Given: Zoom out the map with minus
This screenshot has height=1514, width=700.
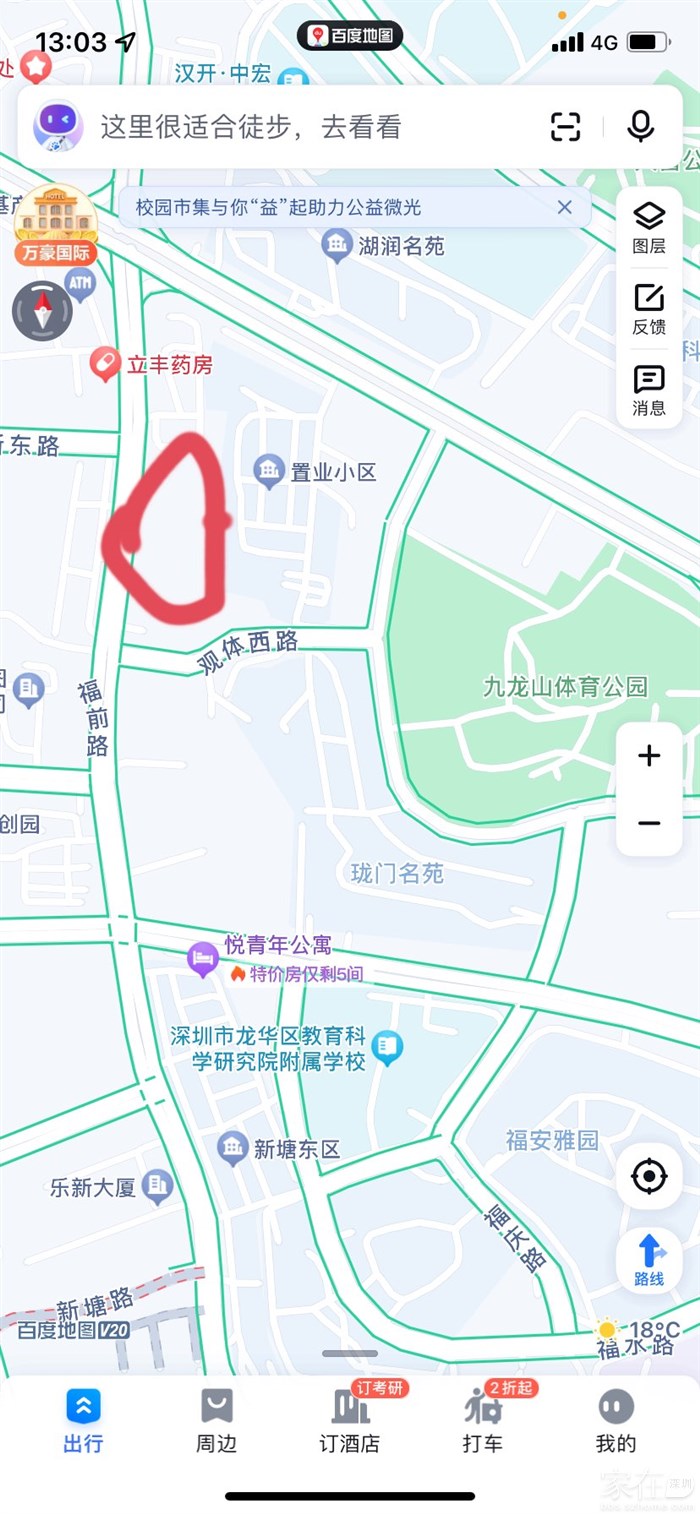Looking at the screenshot, I should 649,823.
